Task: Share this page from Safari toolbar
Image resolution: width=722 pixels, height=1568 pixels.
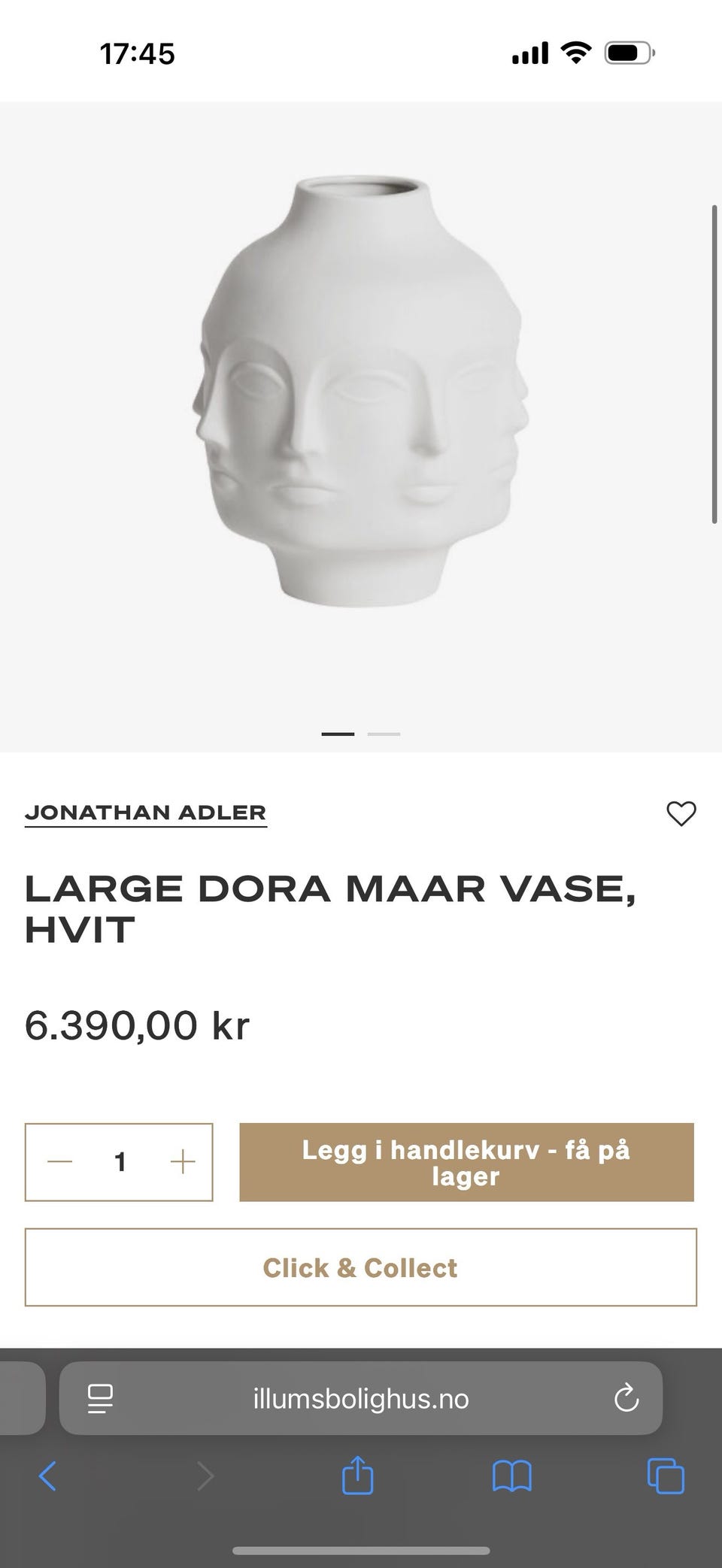Action: (358, 1475)
